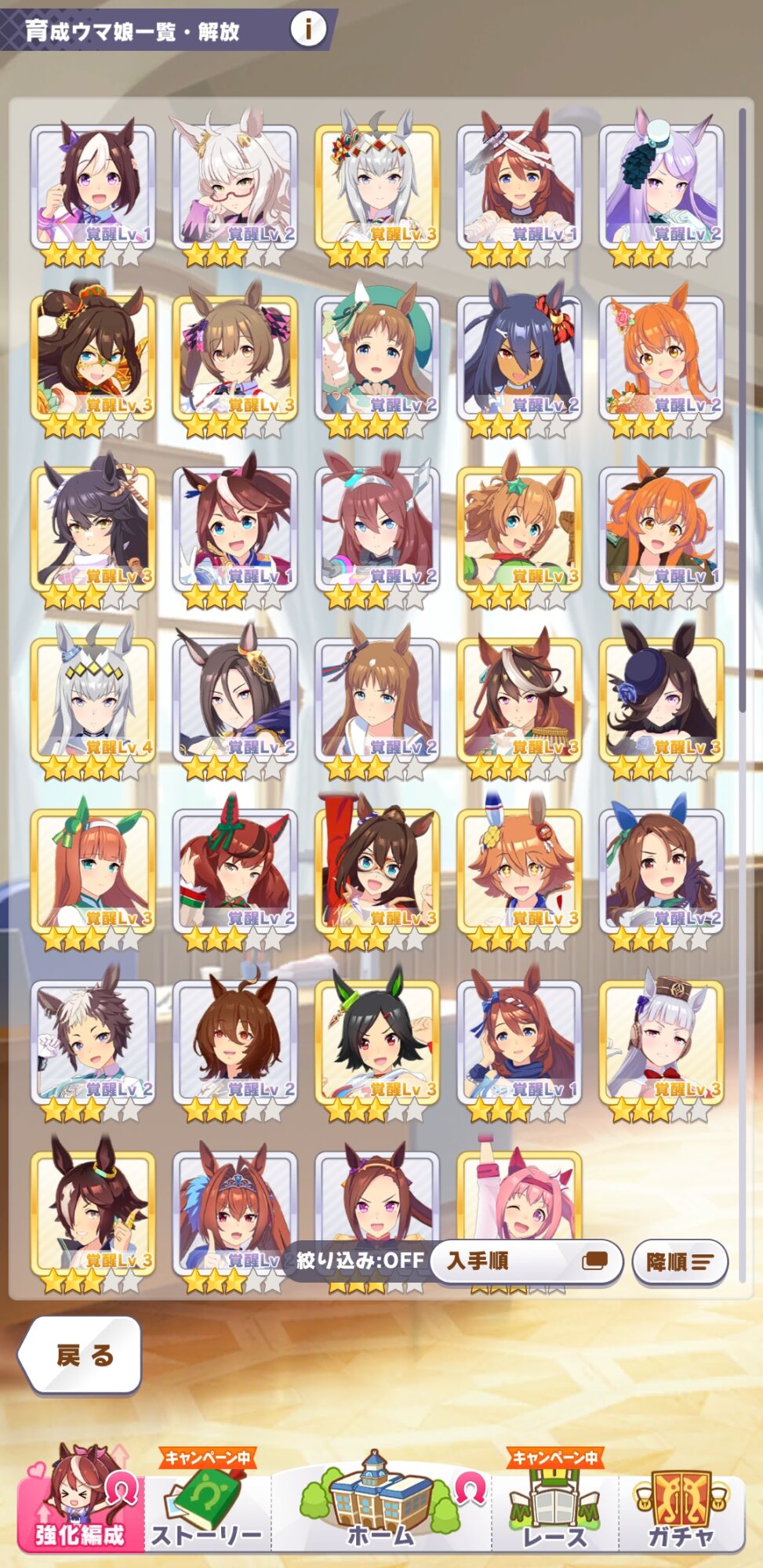Toggle the 降順 descending order button
Viewport: 763px width, 1568px height.
680,1261
